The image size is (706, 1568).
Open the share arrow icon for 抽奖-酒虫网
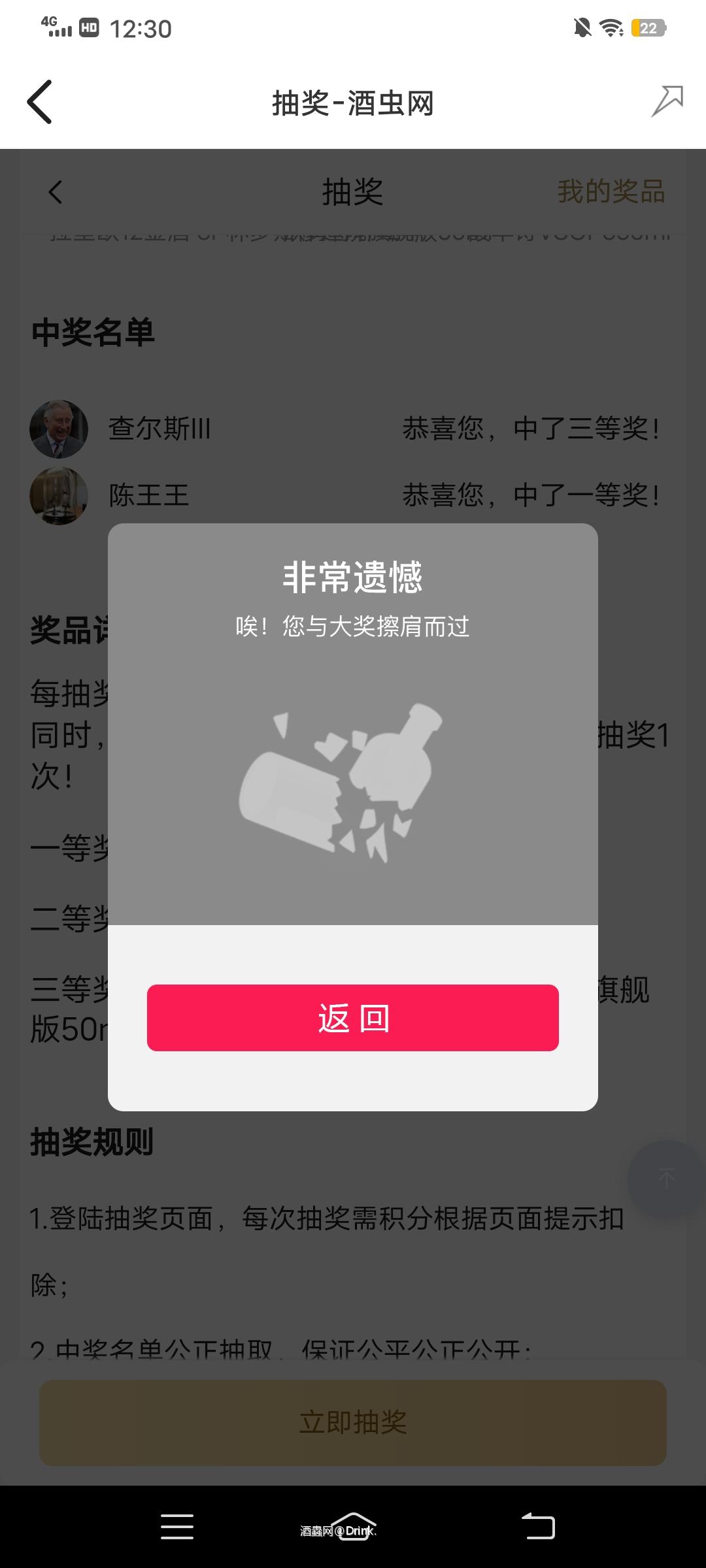665,103
